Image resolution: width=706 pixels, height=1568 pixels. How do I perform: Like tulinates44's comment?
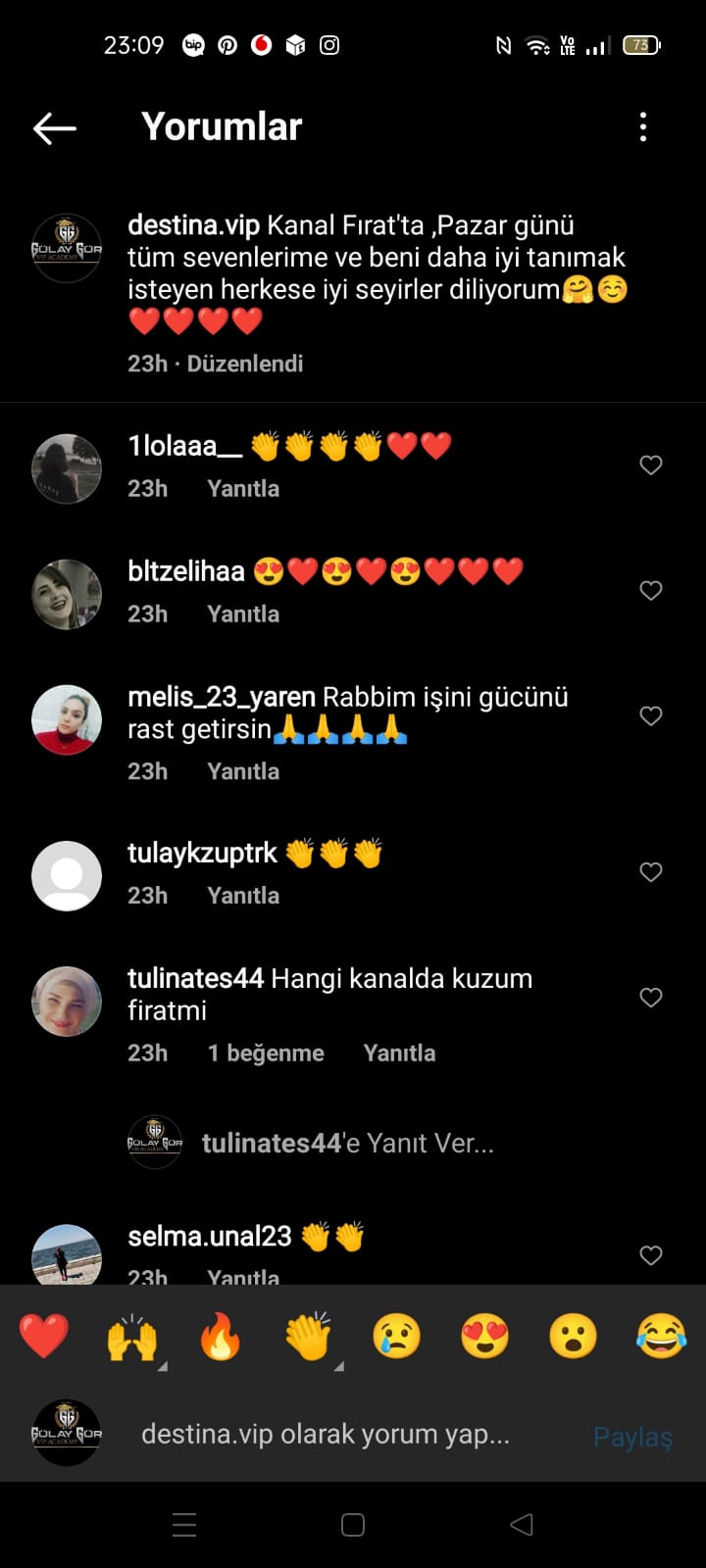point(651,998)
